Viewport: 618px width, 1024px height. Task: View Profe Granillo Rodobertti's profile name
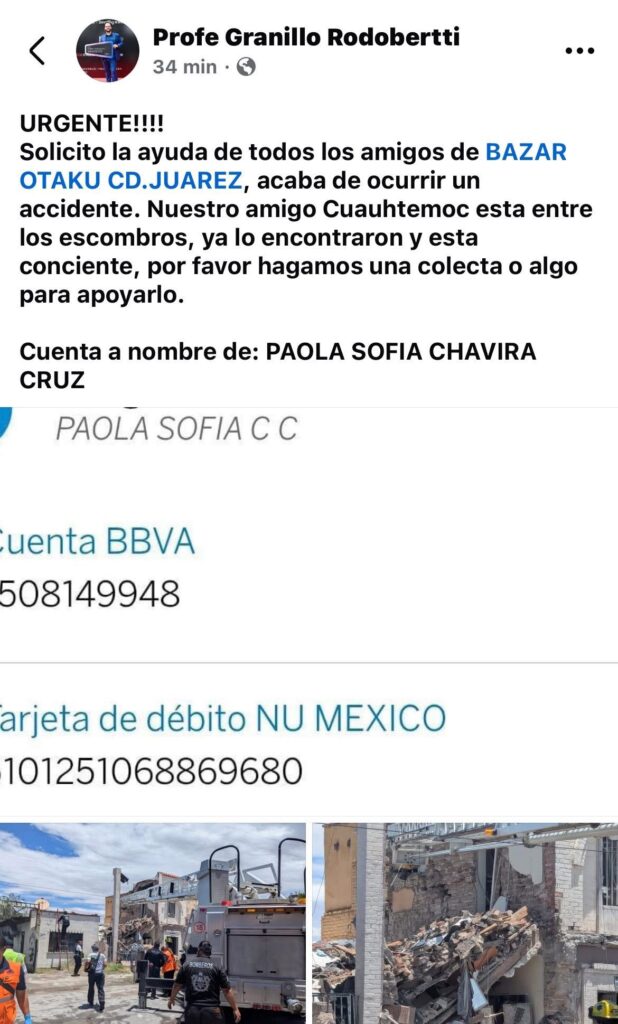[x=306, y=37]
